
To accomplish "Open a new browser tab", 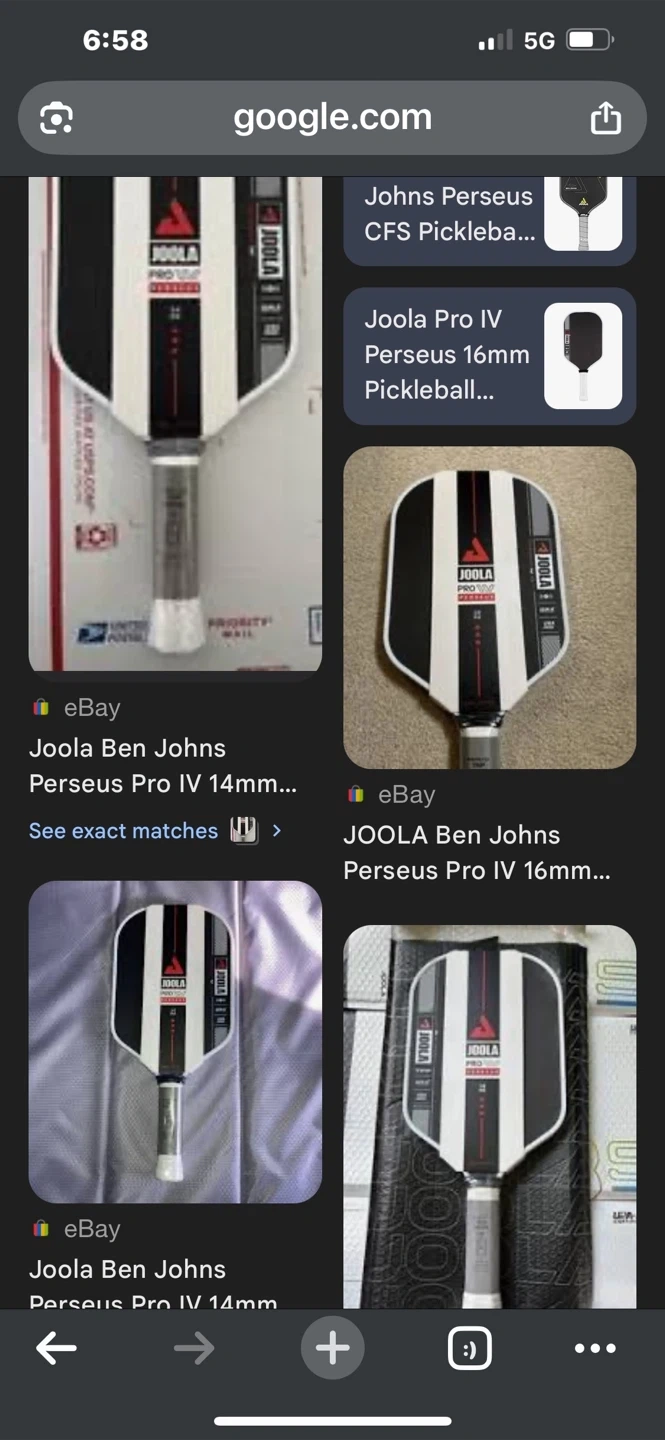I will (332, 1348).
